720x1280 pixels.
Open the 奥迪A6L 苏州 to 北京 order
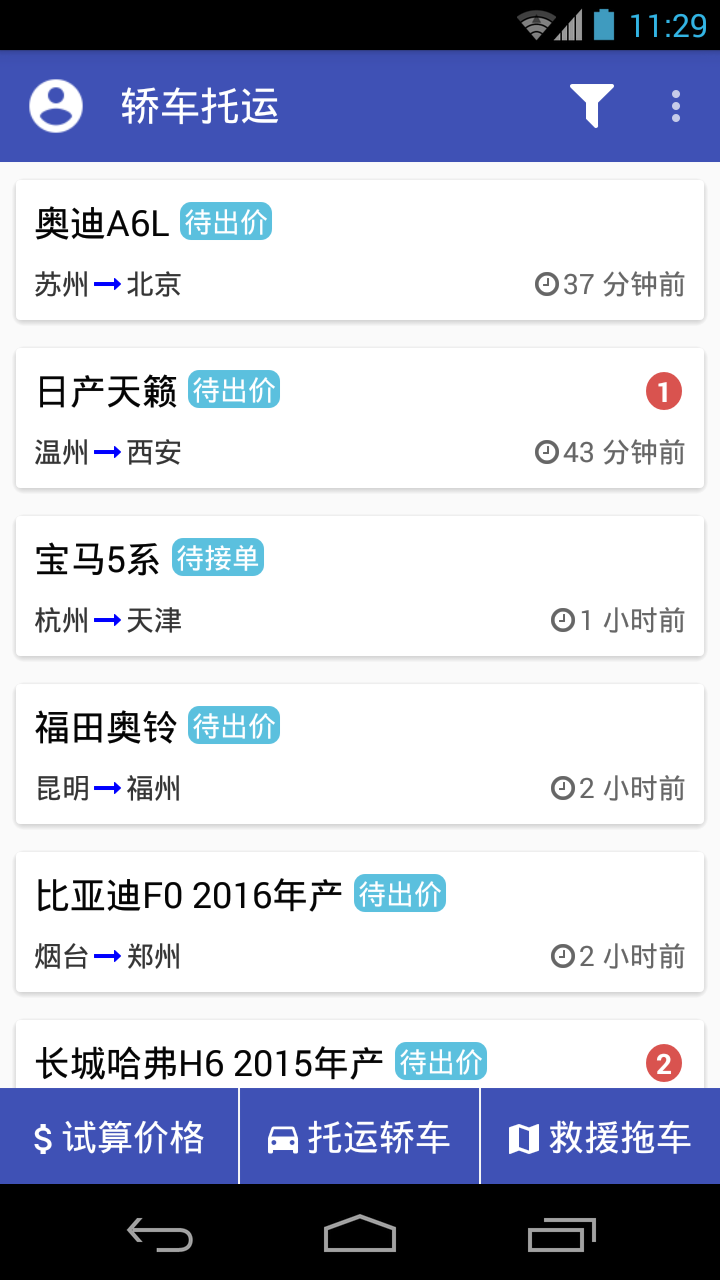coord(360,250)
